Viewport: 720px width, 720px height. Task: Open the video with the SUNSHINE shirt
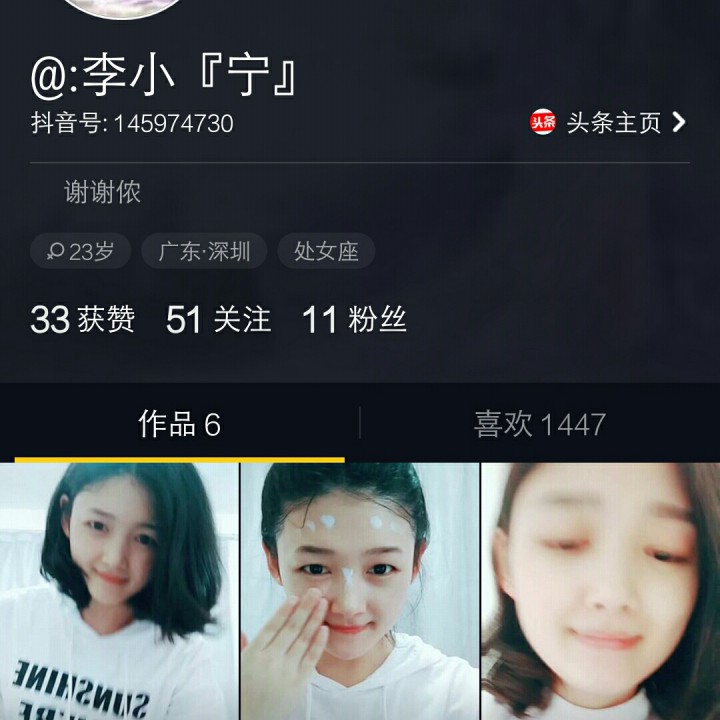(119, 591)
